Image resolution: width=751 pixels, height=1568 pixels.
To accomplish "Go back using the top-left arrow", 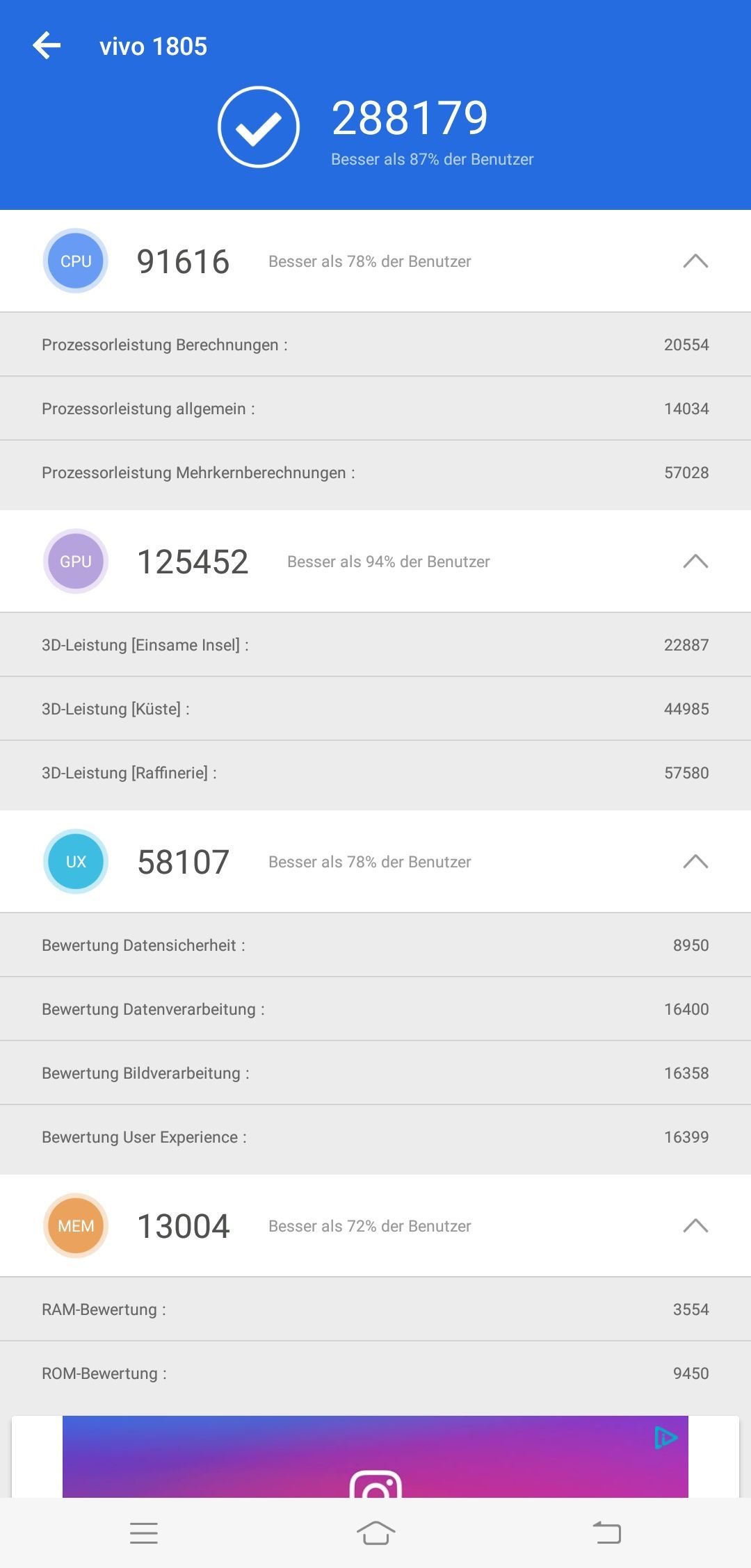I will 47,46.
